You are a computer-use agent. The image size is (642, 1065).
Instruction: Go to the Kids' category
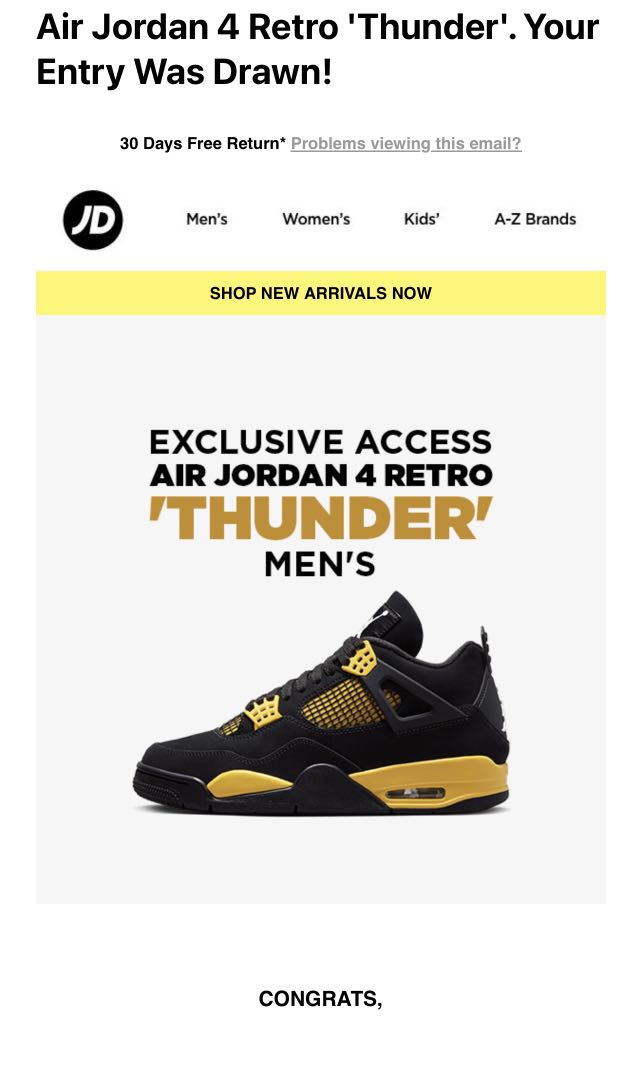(x=421, y=219)
